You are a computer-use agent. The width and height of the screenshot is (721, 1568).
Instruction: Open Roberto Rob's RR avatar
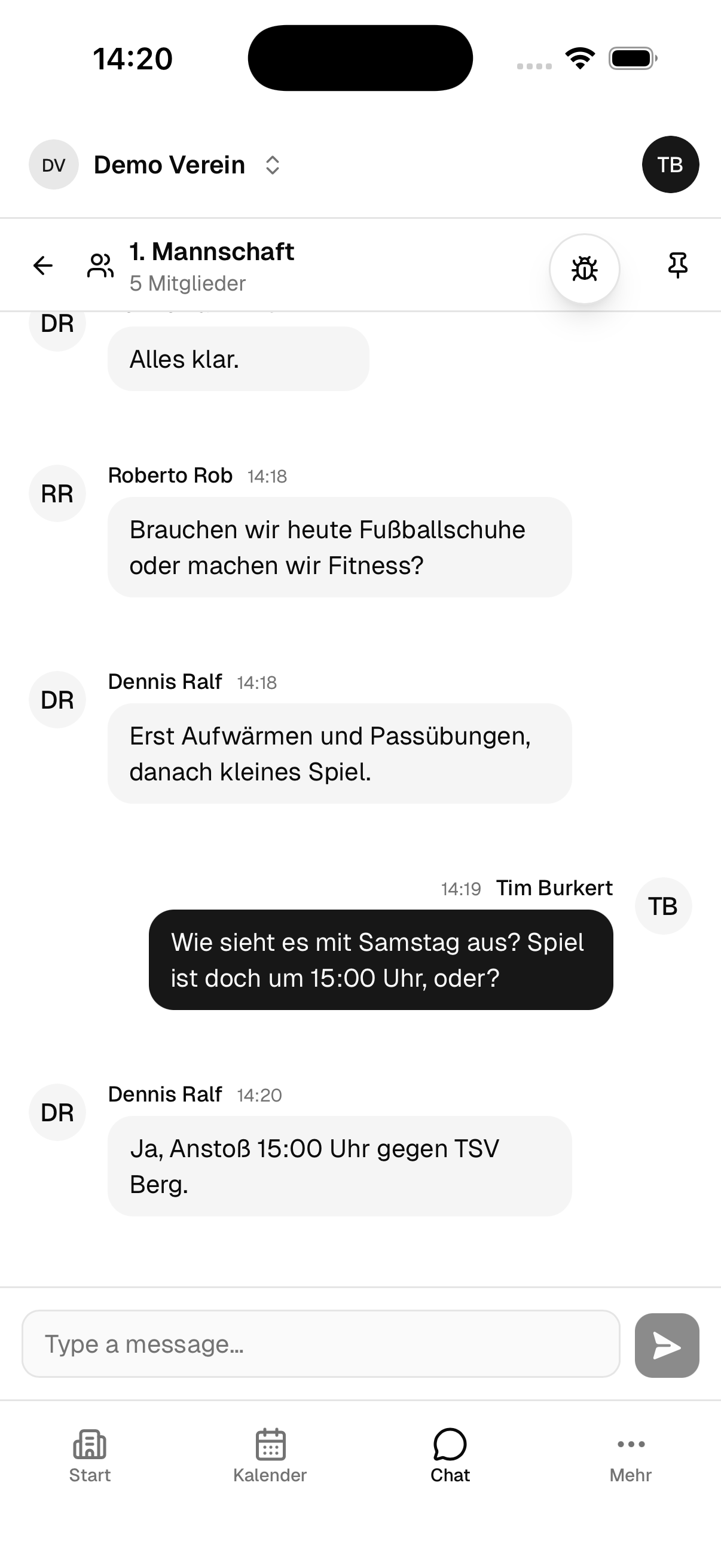point(57,492)
